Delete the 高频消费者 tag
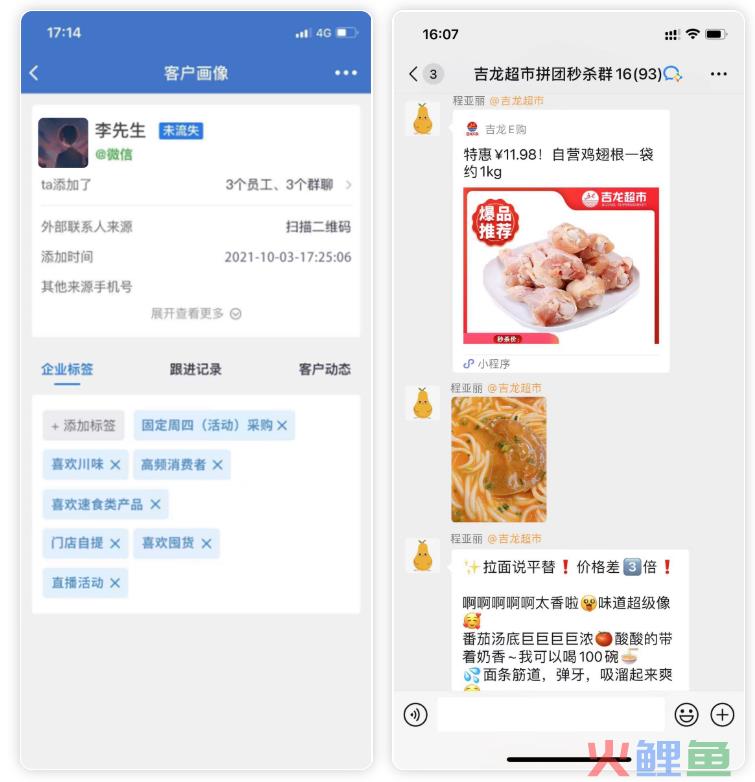The image size is (755, 782). click(x=217, y=465)
